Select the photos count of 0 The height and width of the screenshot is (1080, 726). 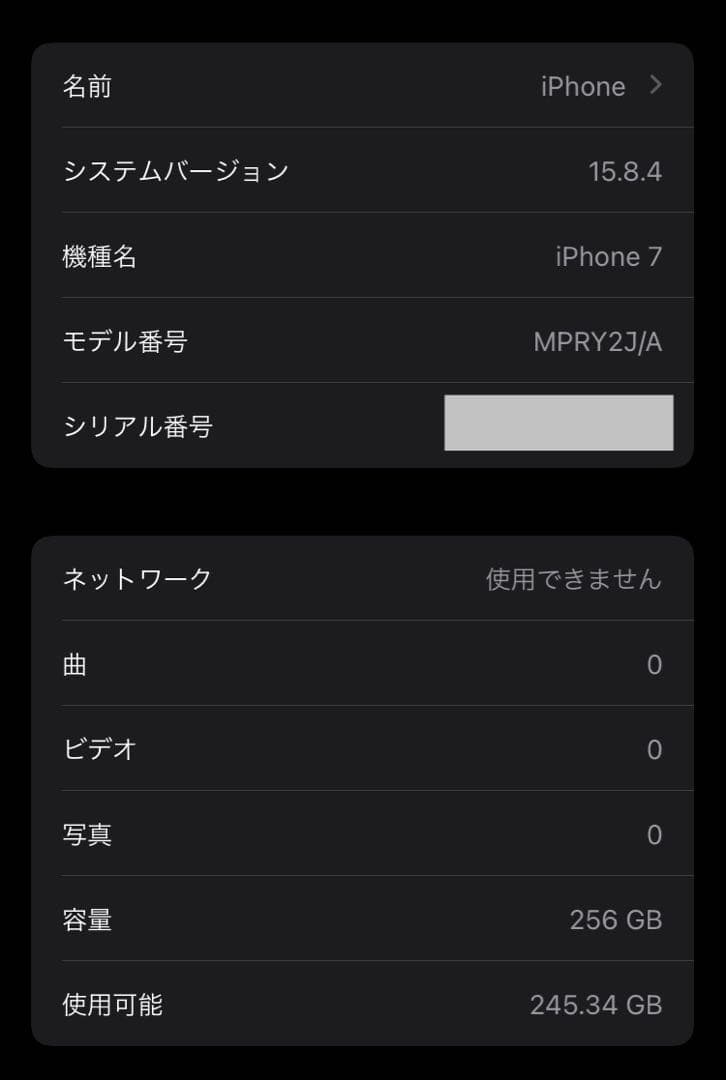click(x=655, y=835)
